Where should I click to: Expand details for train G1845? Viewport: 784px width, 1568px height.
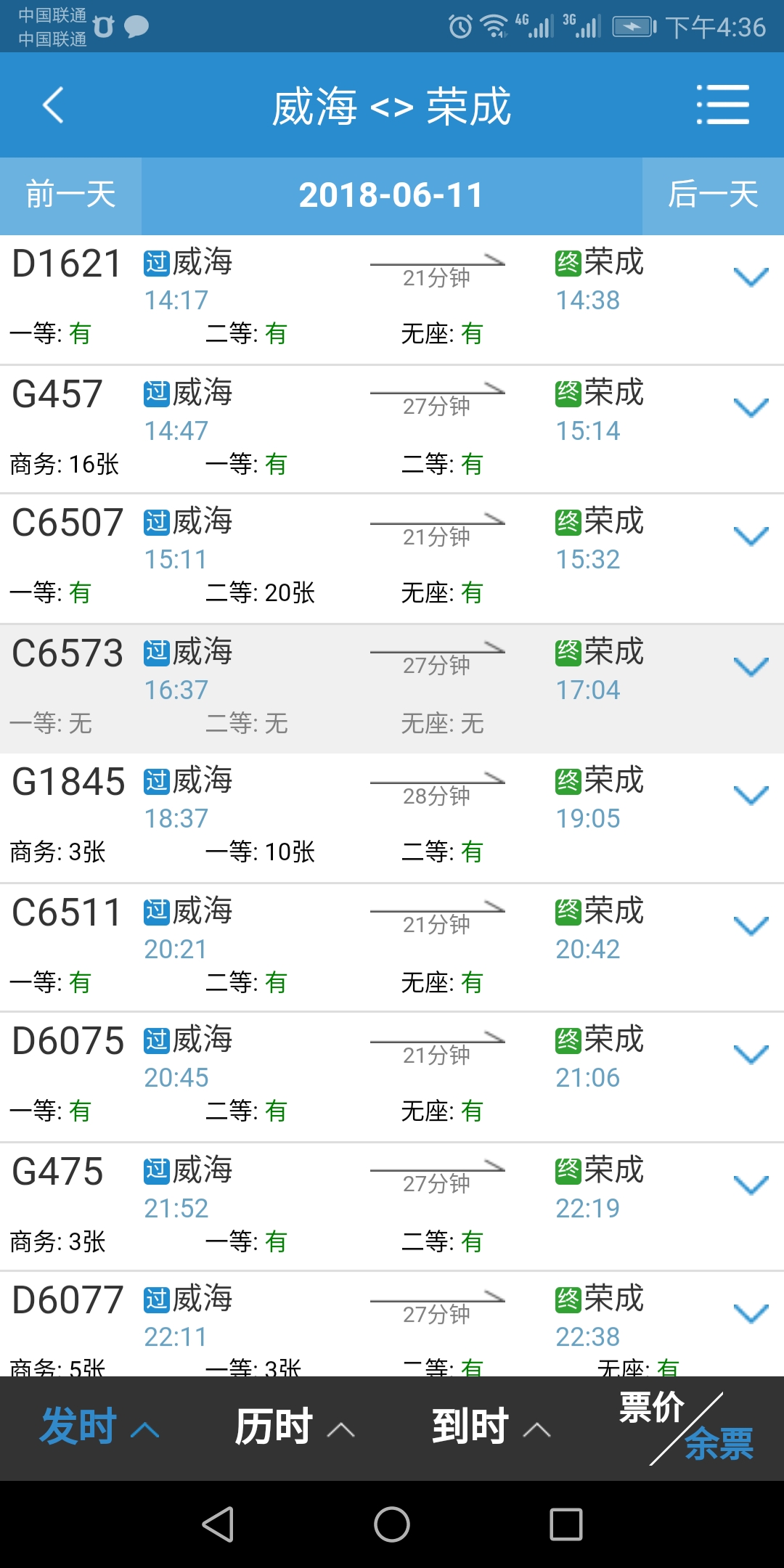click(x=751, y=796)
